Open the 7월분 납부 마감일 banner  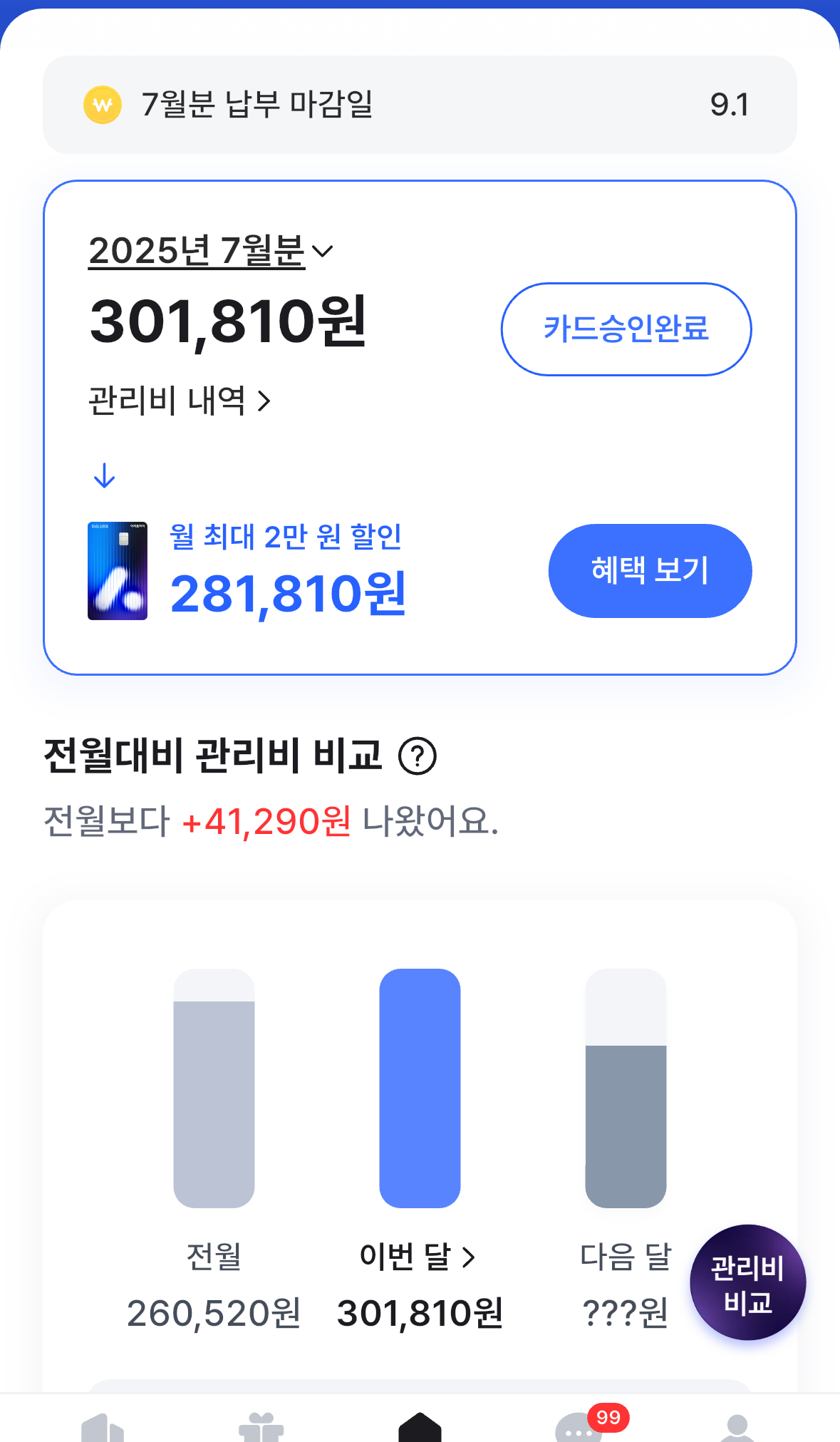419,105
